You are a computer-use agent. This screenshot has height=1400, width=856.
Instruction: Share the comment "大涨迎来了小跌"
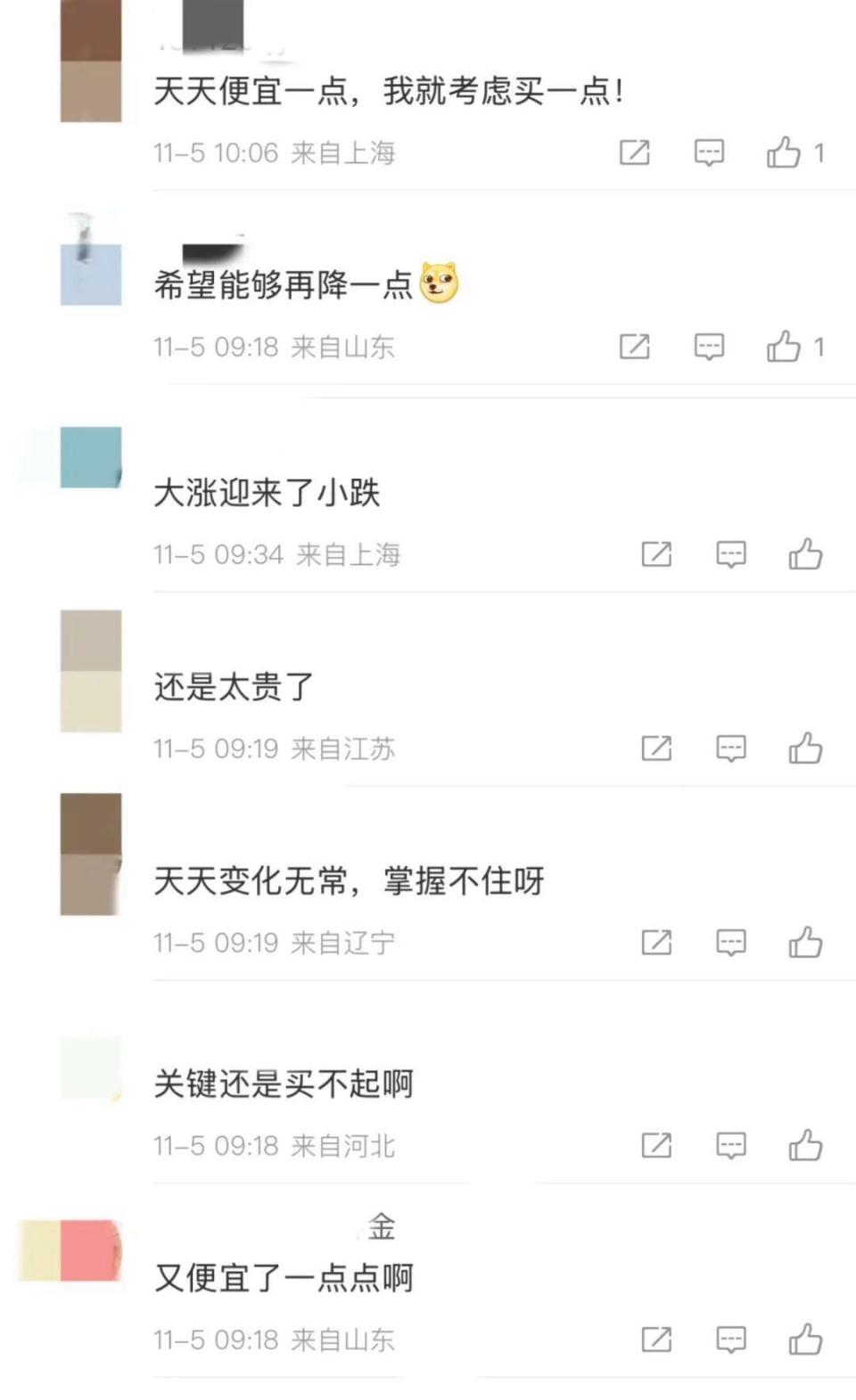[x=657, y=553]
